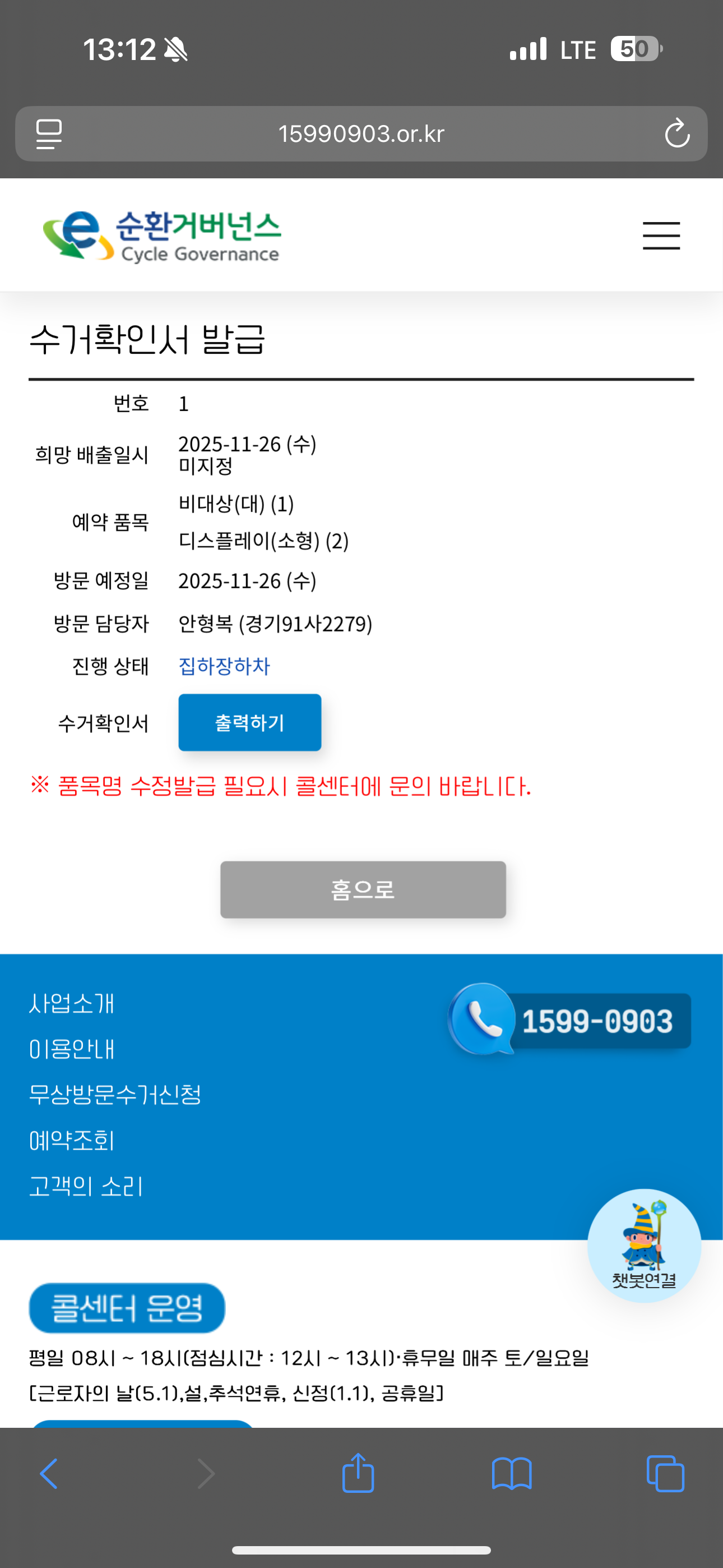Image resolution: width=723 pixels, height=1568 pixels.
Task: Go back in browser
Action: click(49, 1474)
